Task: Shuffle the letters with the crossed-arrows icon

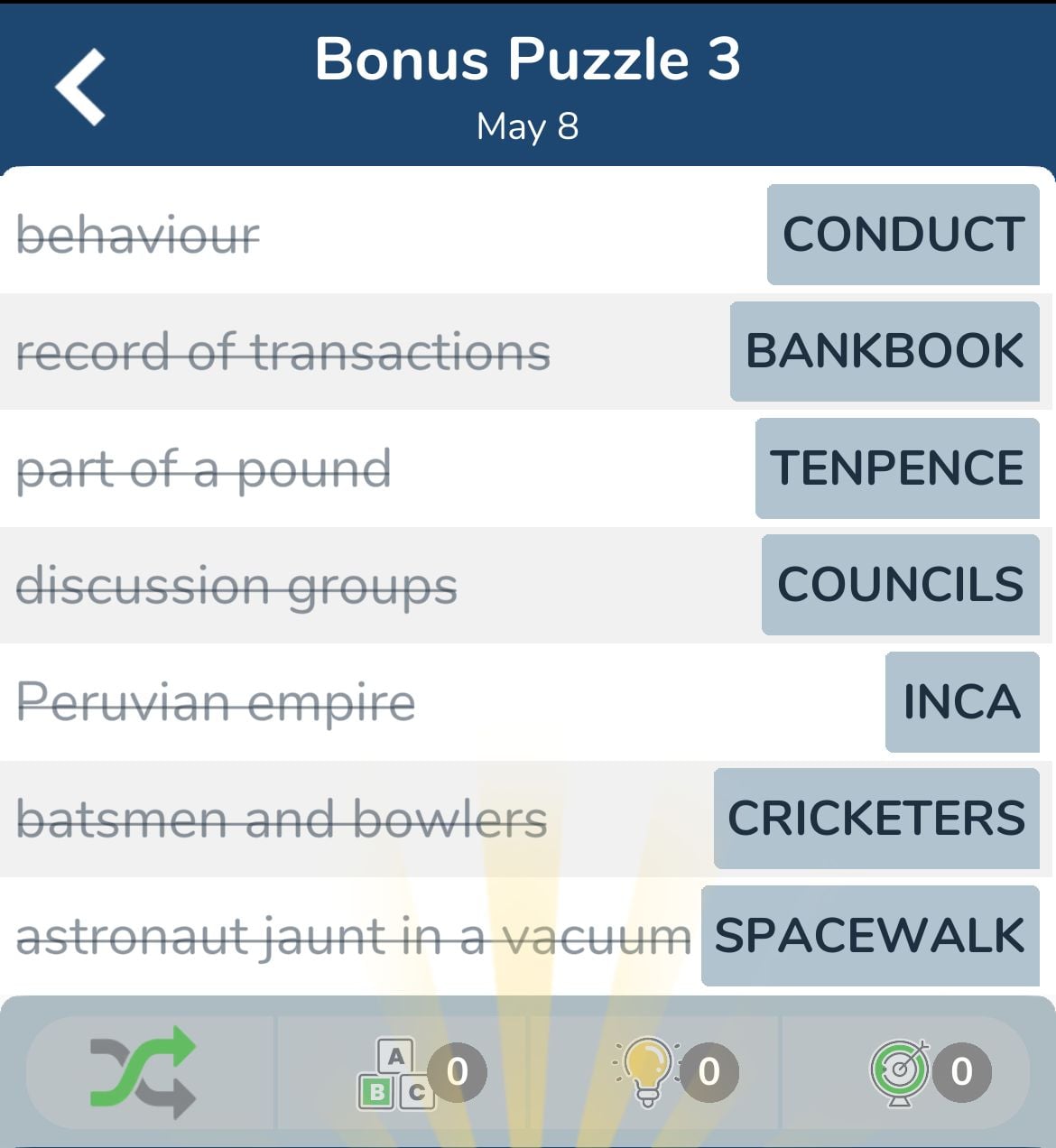Action: [x=144, y=1072]
